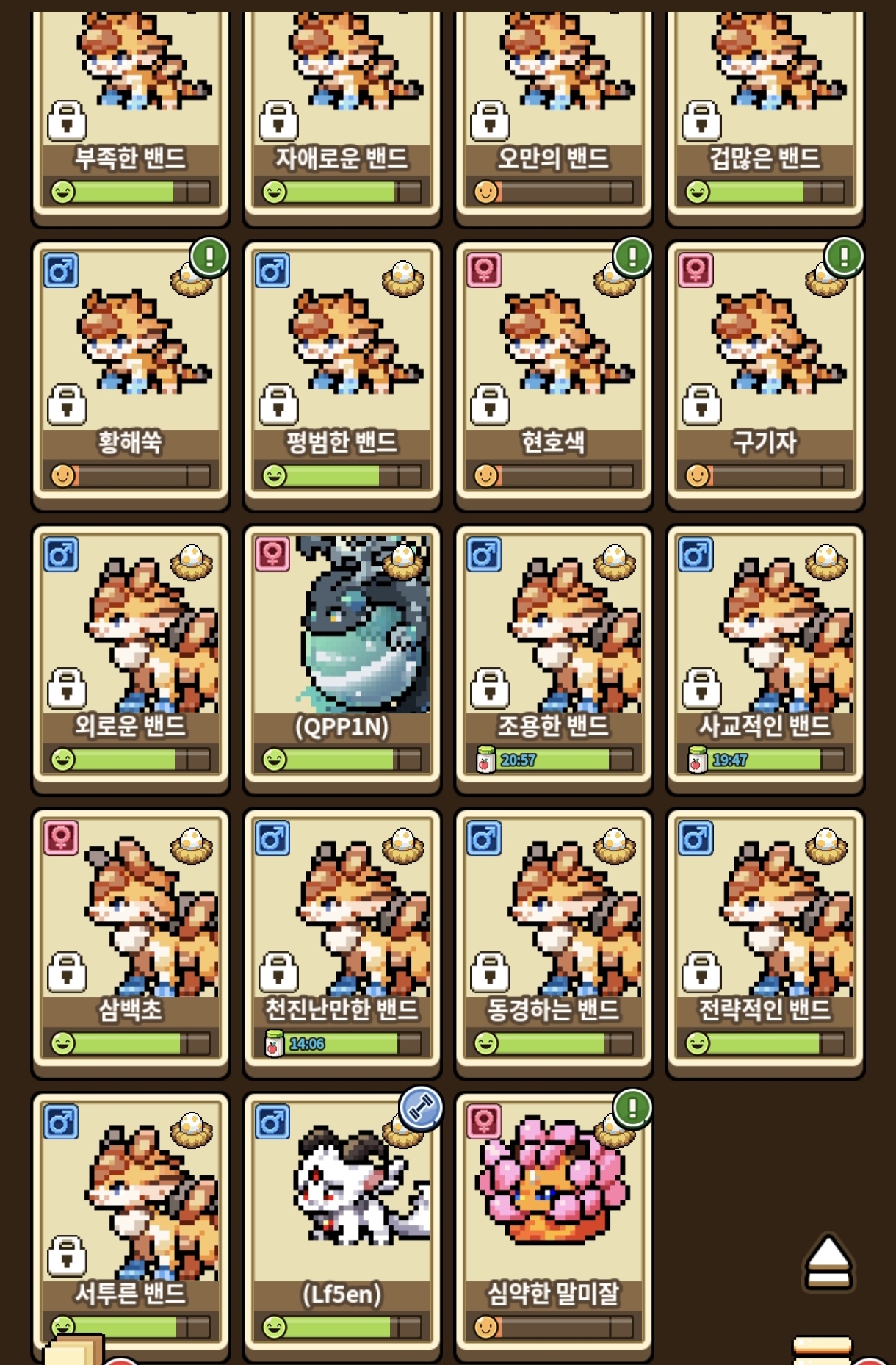The image size is (896, 1365).
Task: Open the 조용한 밴드 card
Action: (554, 659)
